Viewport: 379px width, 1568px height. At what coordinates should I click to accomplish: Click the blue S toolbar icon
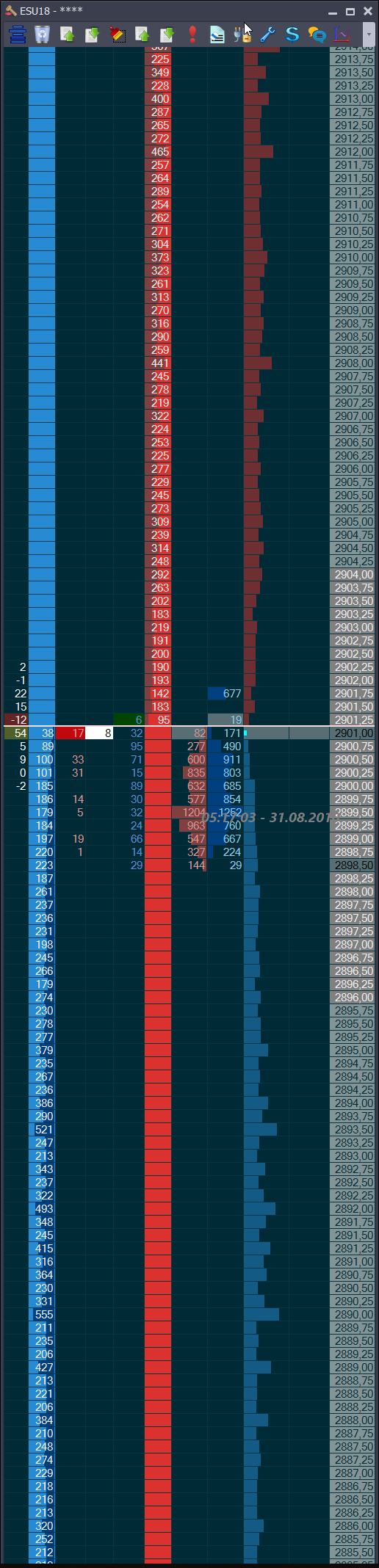[x=292, y=34]
